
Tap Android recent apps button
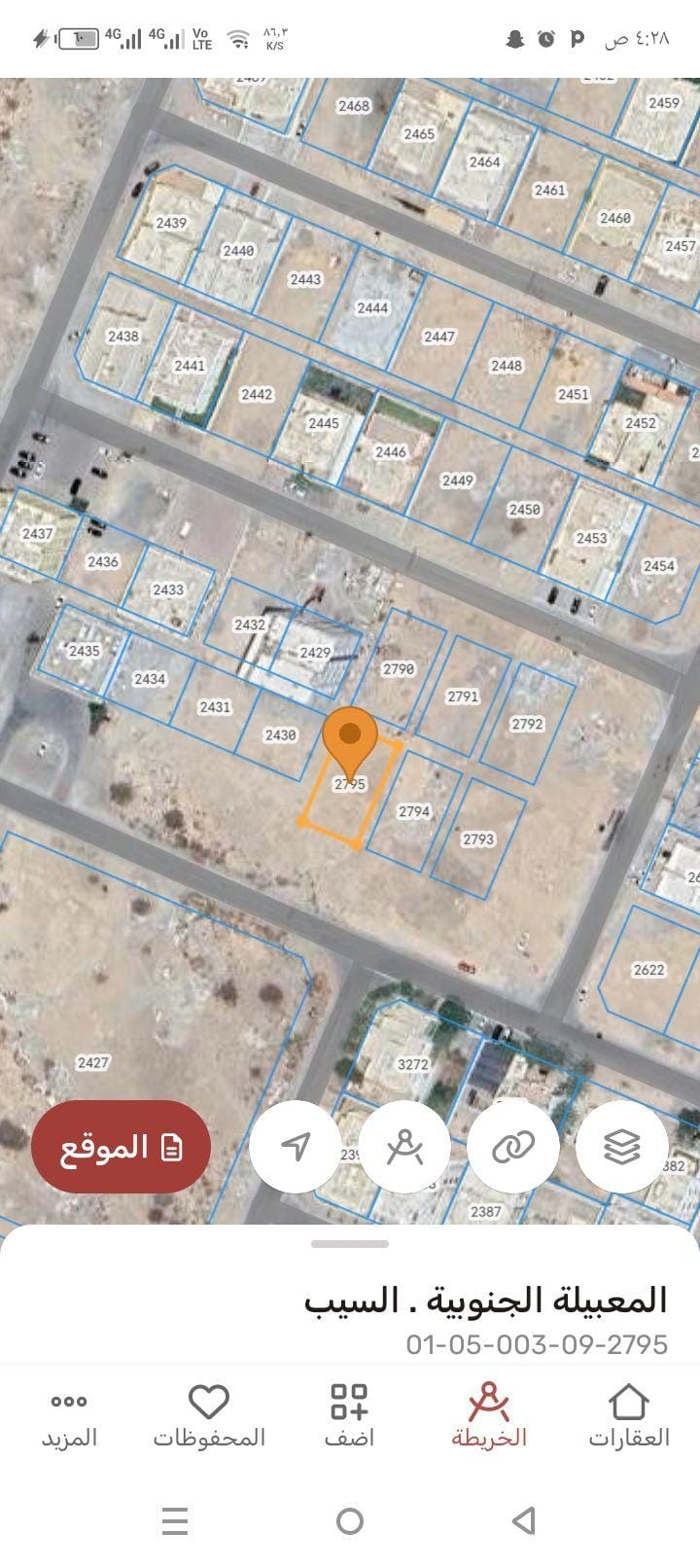coord(175,1520)
